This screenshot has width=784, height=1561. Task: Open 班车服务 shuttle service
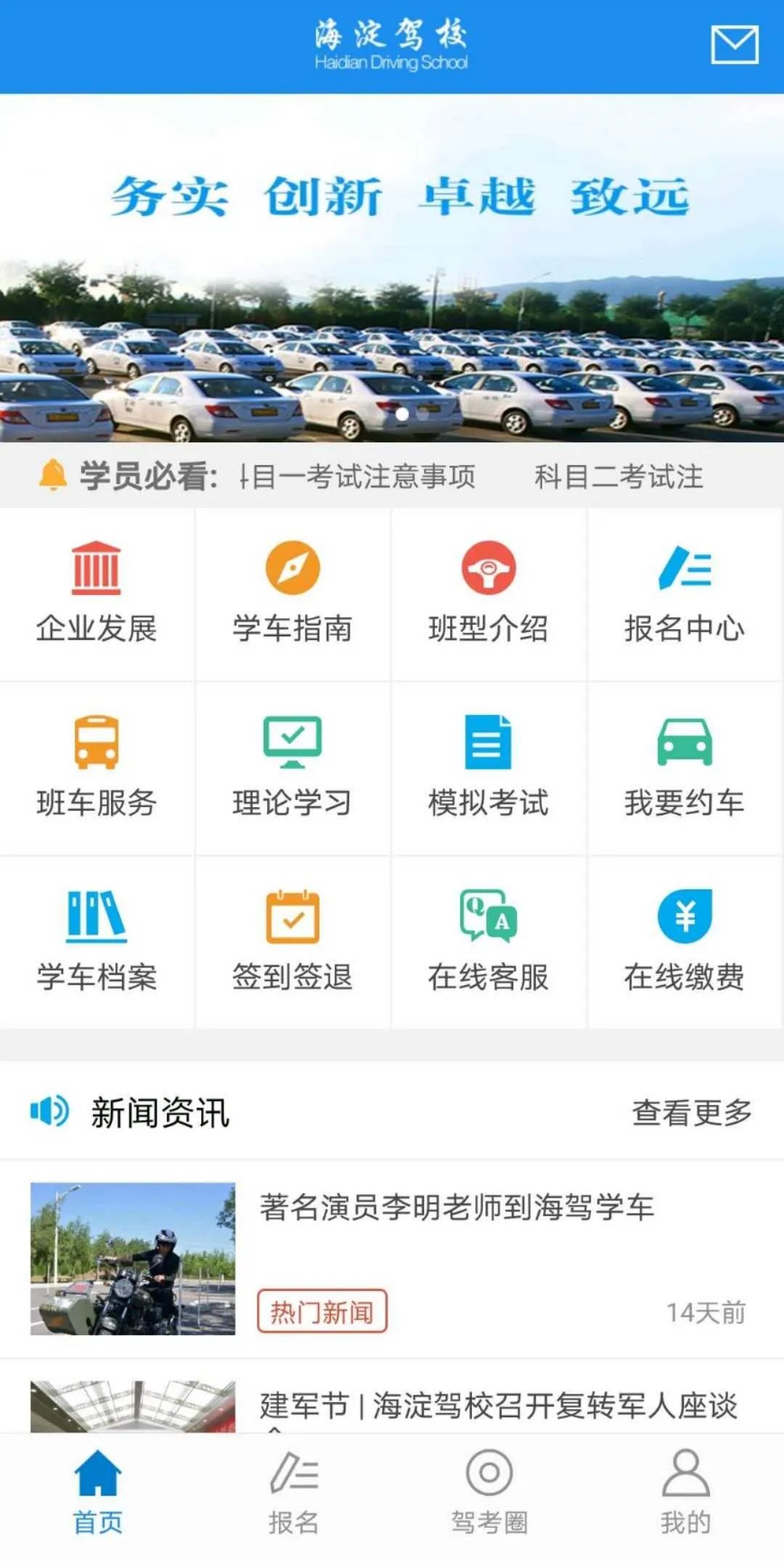tap(97, 769)
